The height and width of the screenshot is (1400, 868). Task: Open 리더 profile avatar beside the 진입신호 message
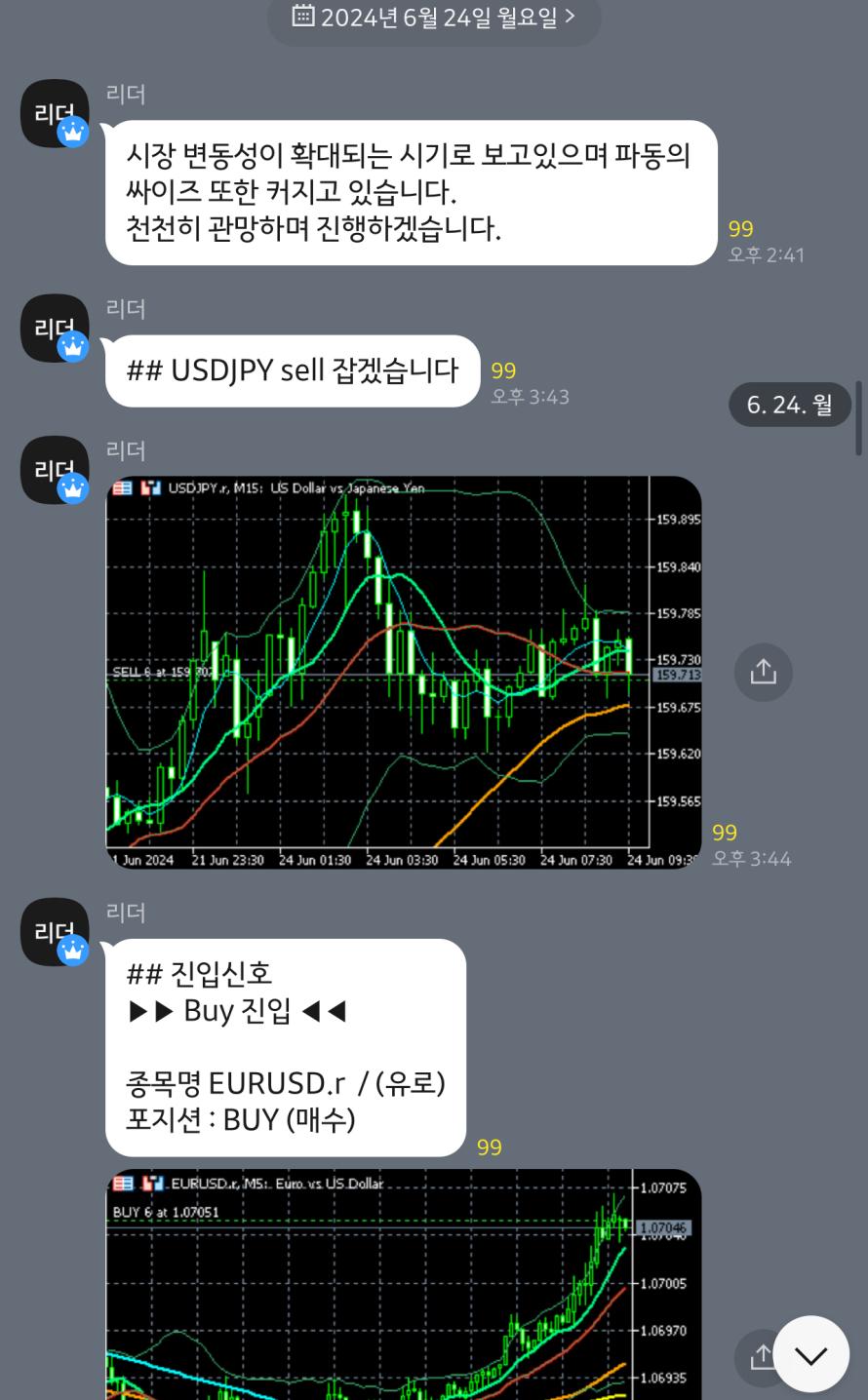point(56,932)
